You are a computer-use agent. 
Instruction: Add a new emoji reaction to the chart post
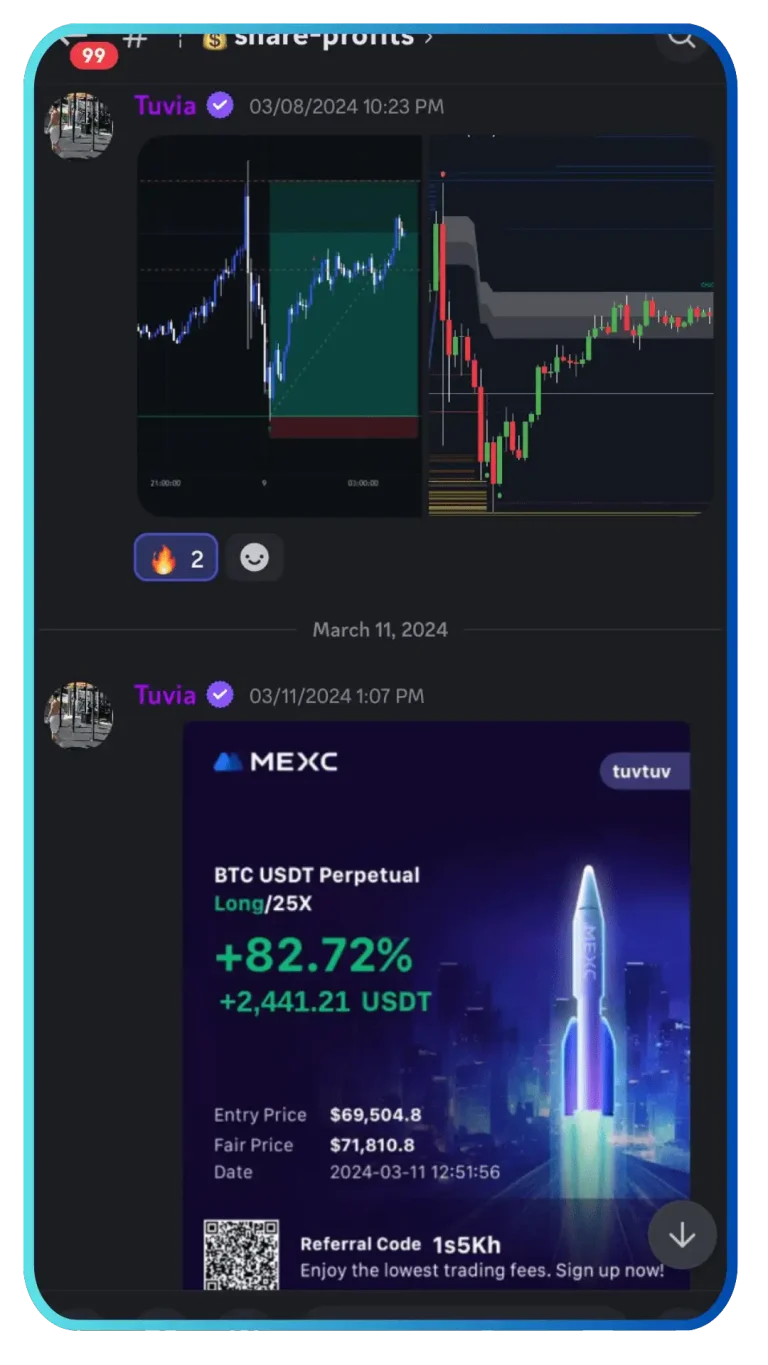click(x=254, y=558)
